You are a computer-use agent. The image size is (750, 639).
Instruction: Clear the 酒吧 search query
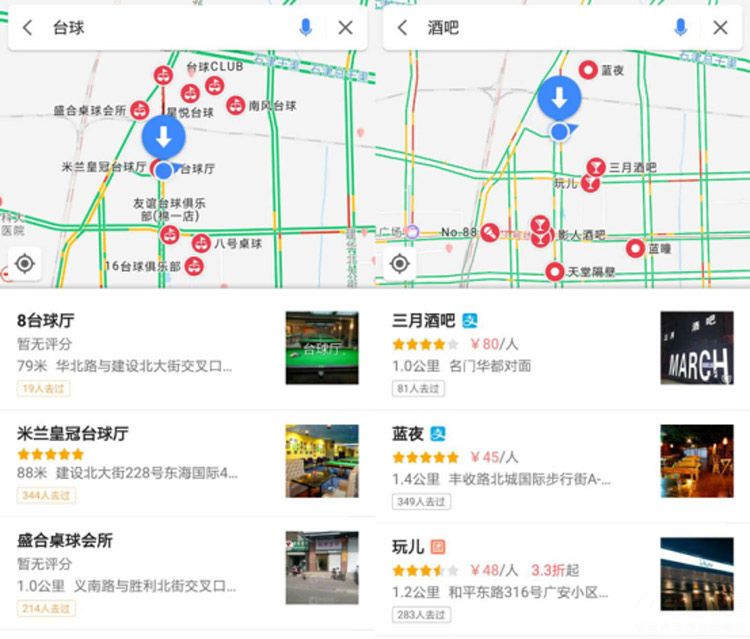(x=720, y=28)
